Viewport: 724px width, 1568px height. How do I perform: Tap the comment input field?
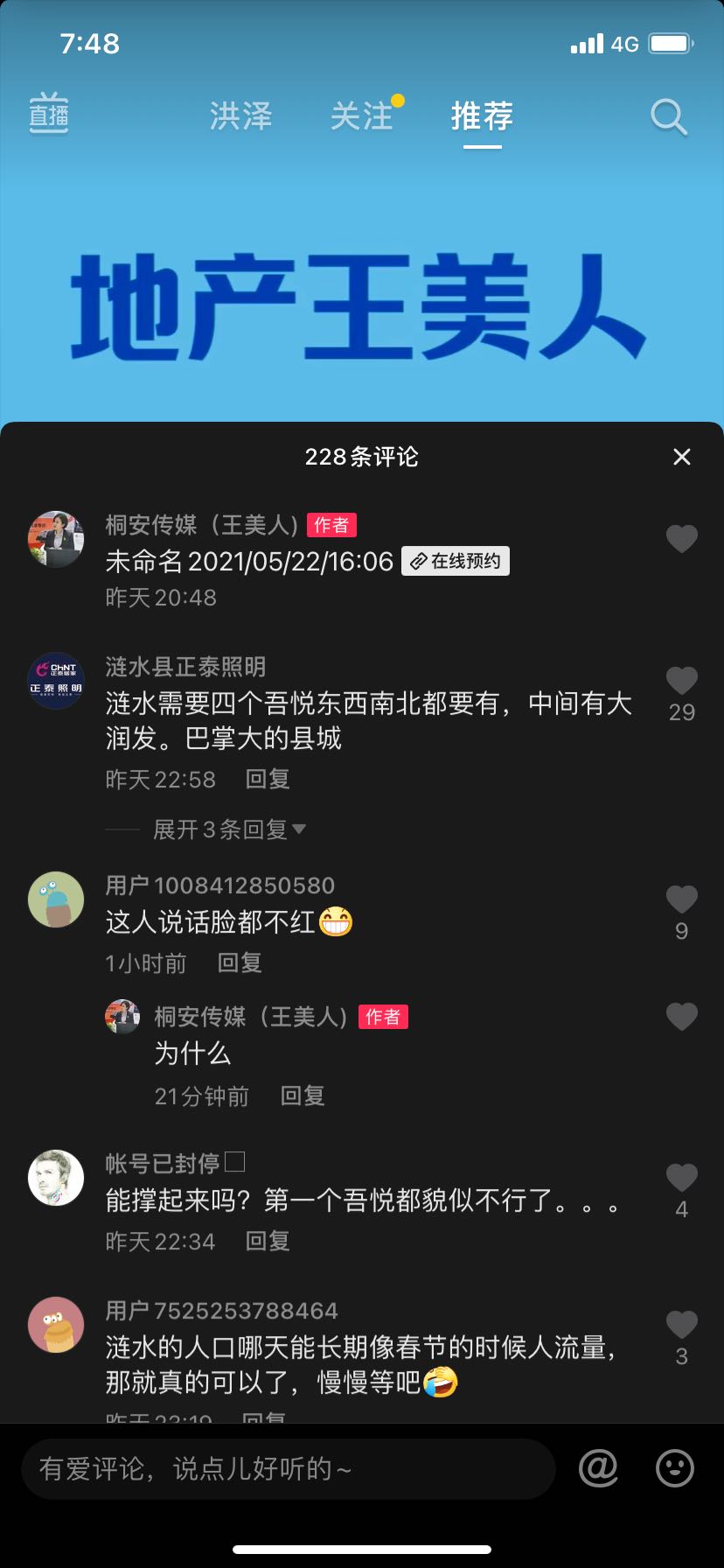tap(289, 1468)
